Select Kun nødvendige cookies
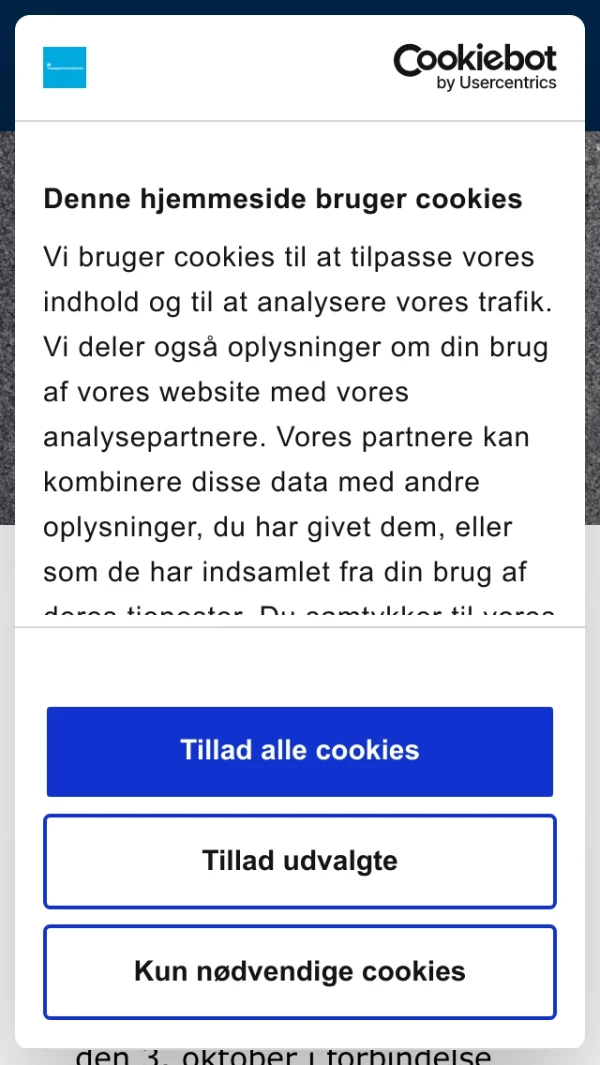This screenshot has height=1065, width=600. coord(300,971)
